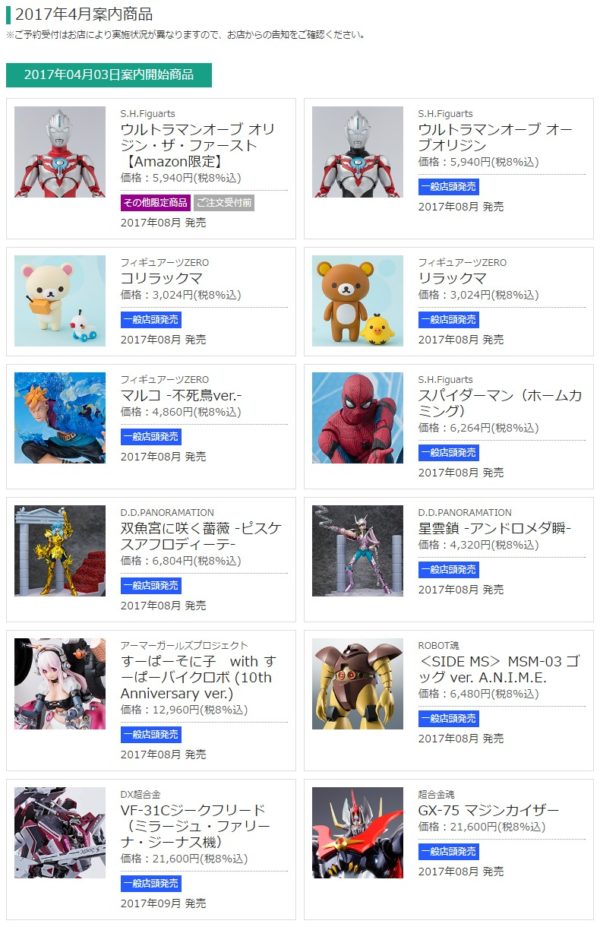View the リラックマ figure
Viewport: 600px width, 927px height.
tap(452, 277)
